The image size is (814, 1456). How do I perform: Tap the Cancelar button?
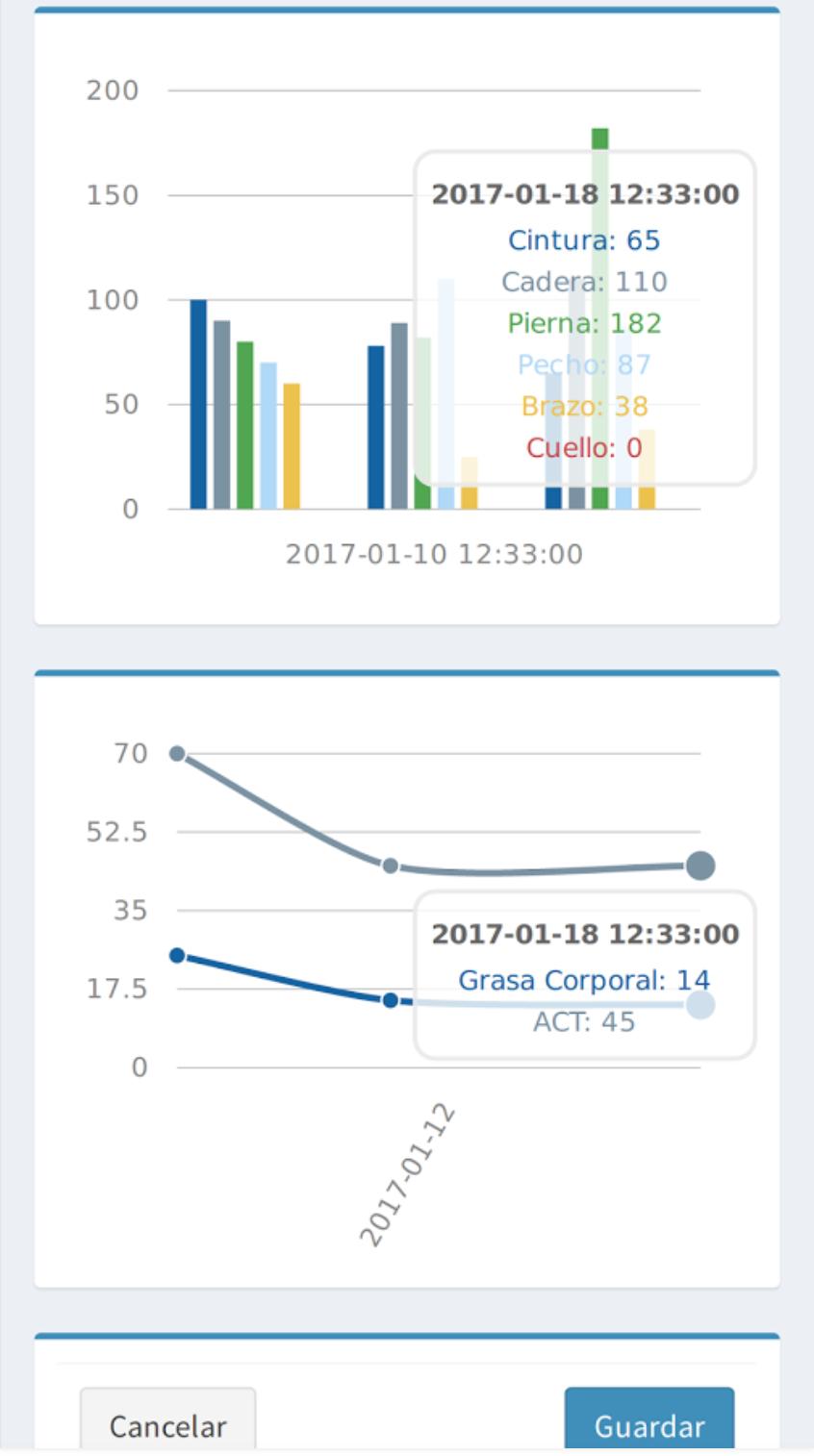pos(167,1423)
